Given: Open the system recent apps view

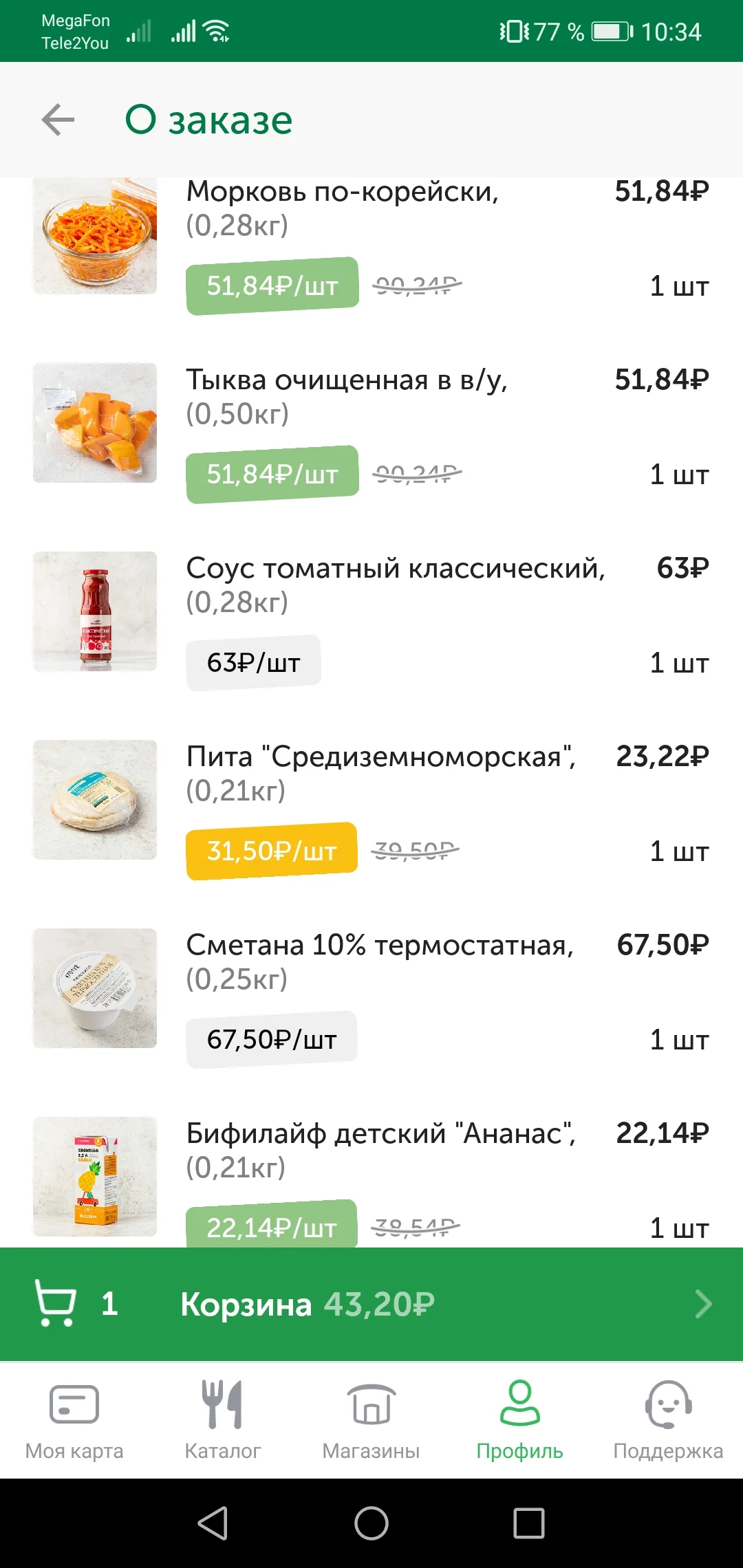Looking at the screenshot, I should pyautogui.click(x=529, y=1523).
